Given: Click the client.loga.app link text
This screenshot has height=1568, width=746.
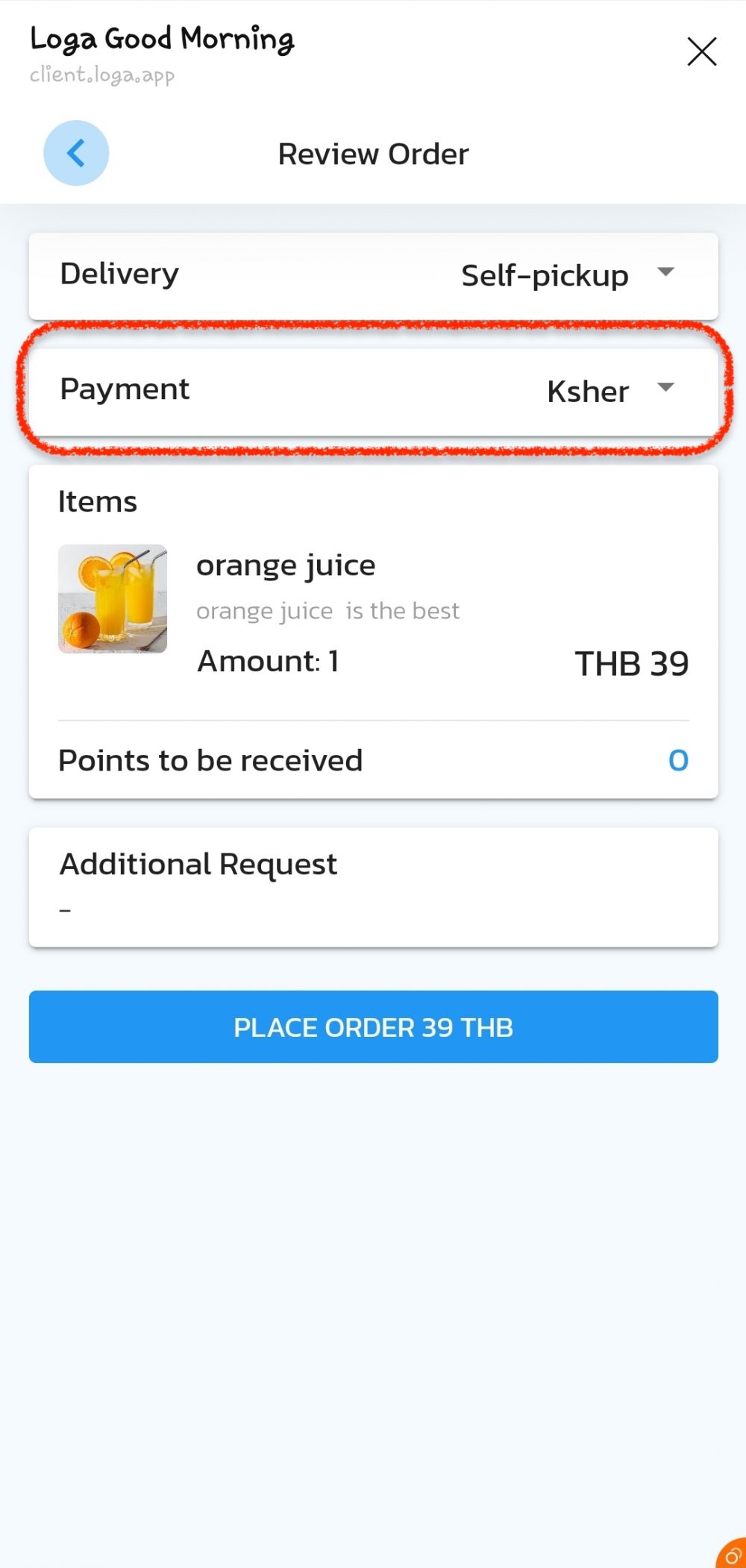Looking at the screenshot, I should pos(103,74).
